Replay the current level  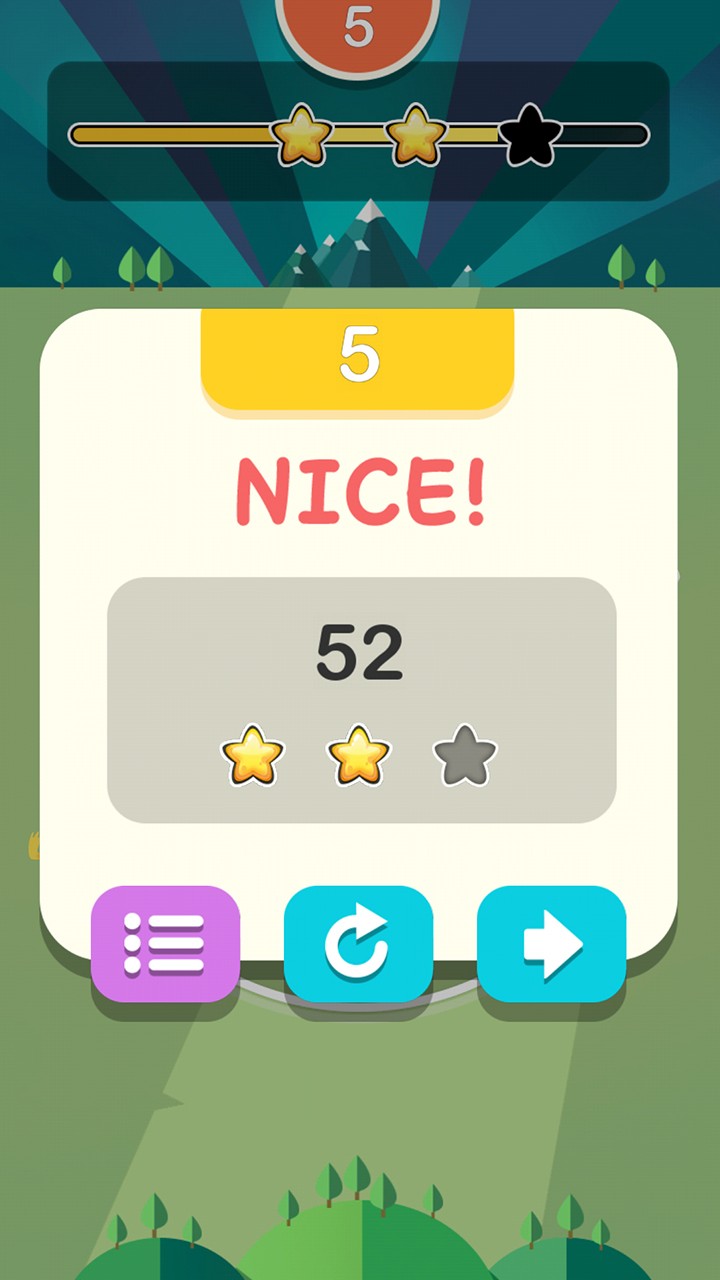coord(358,943)
